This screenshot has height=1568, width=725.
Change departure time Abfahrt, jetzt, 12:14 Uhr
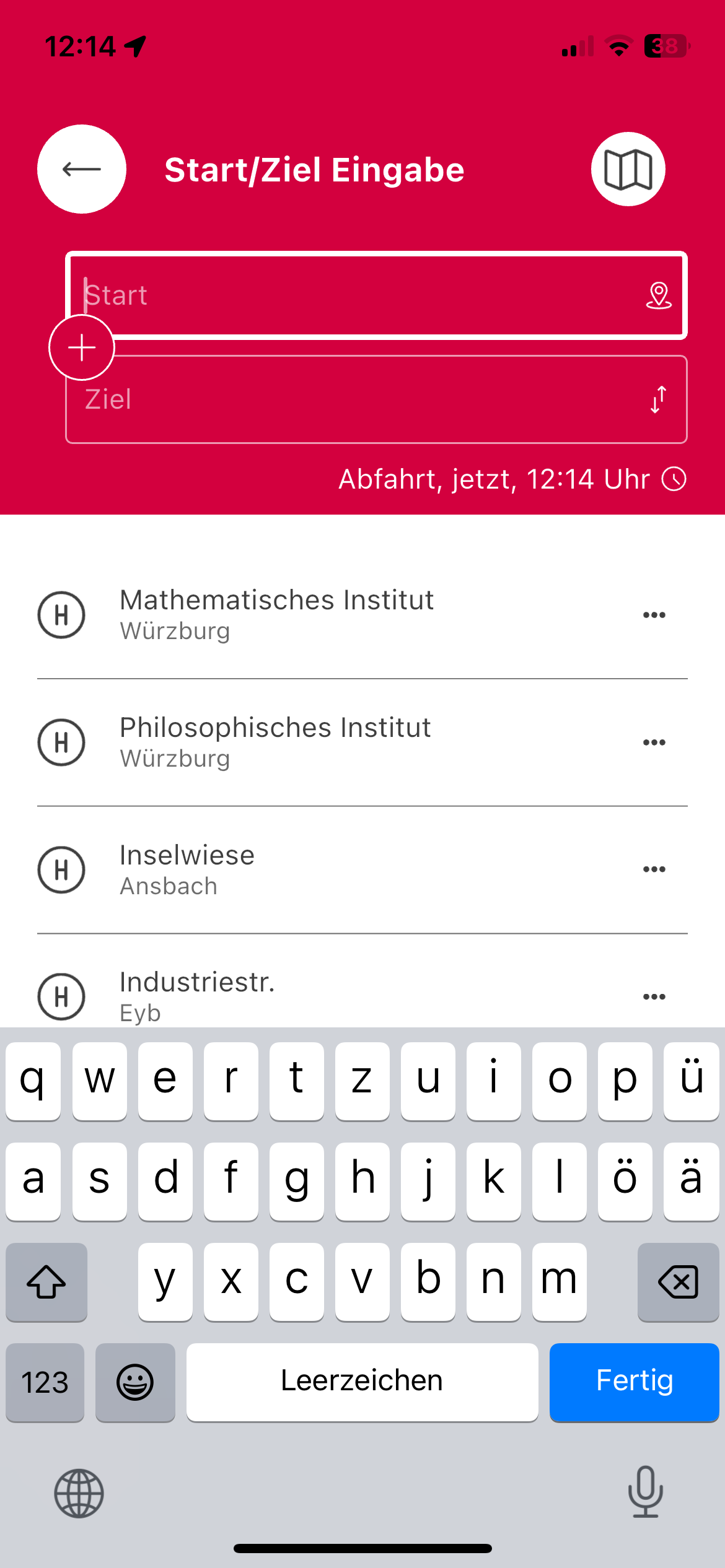tap(512, 479)
